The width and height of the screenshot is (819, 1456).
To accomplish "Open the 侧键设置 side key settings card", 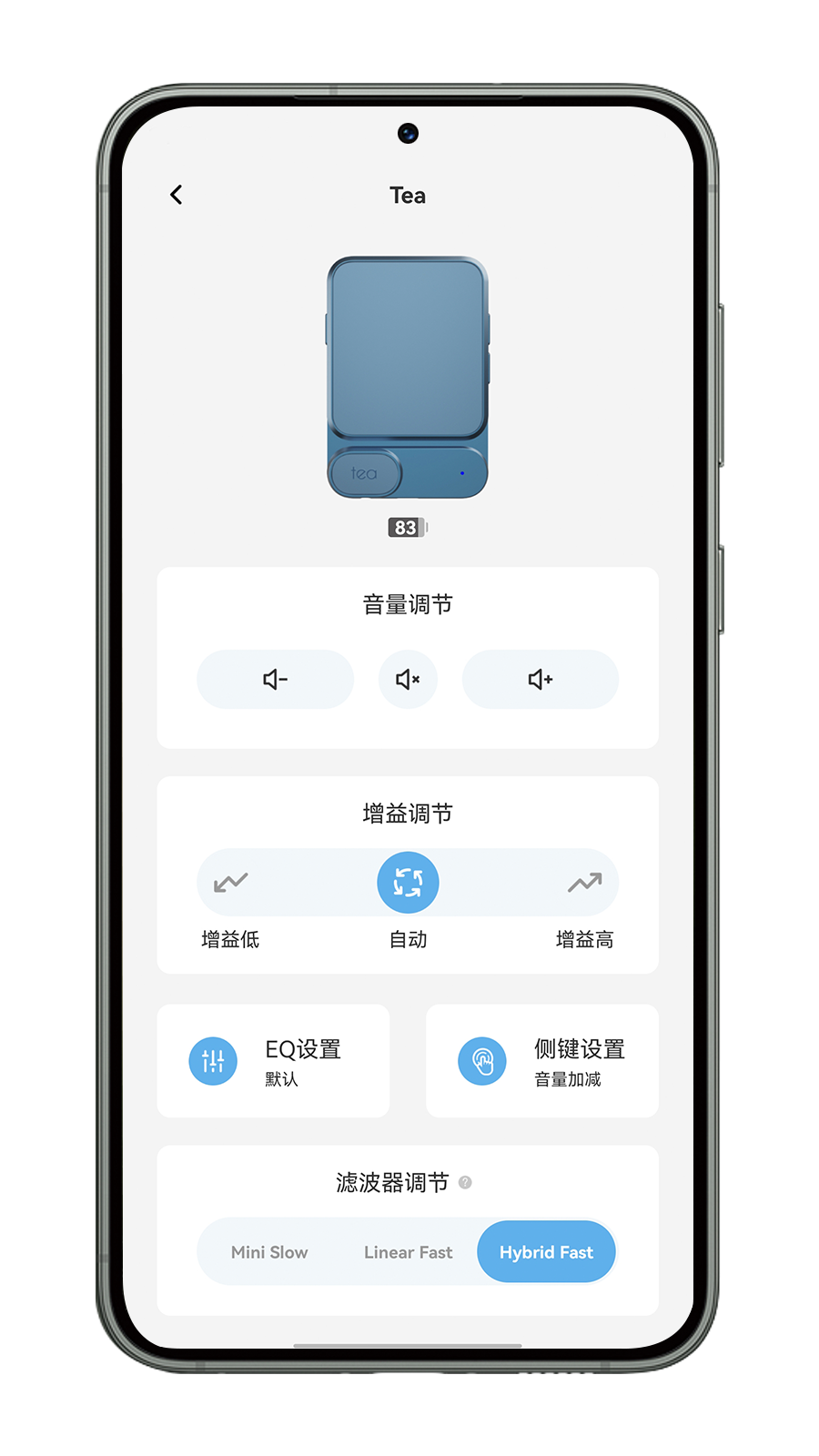I will [542, 1061].
